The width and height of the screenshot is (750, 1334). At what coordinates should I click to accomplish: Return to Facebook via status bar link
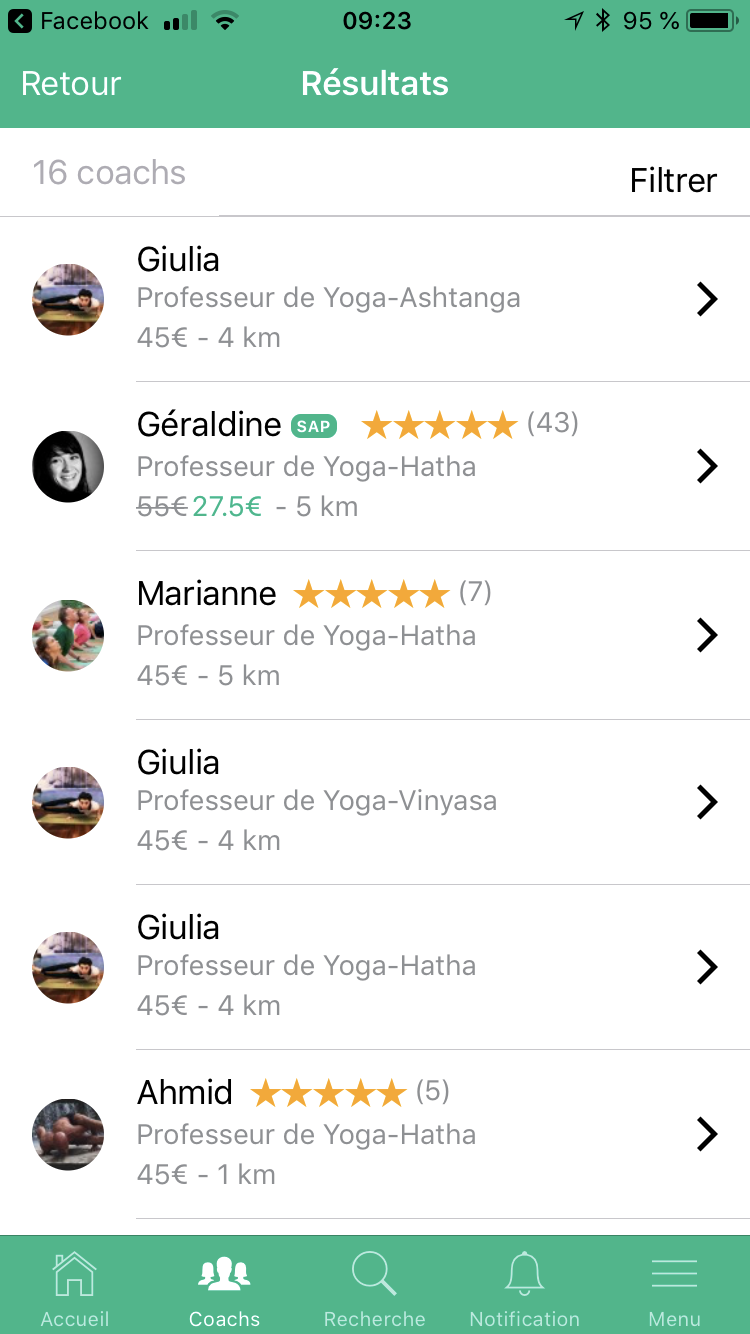80,21
